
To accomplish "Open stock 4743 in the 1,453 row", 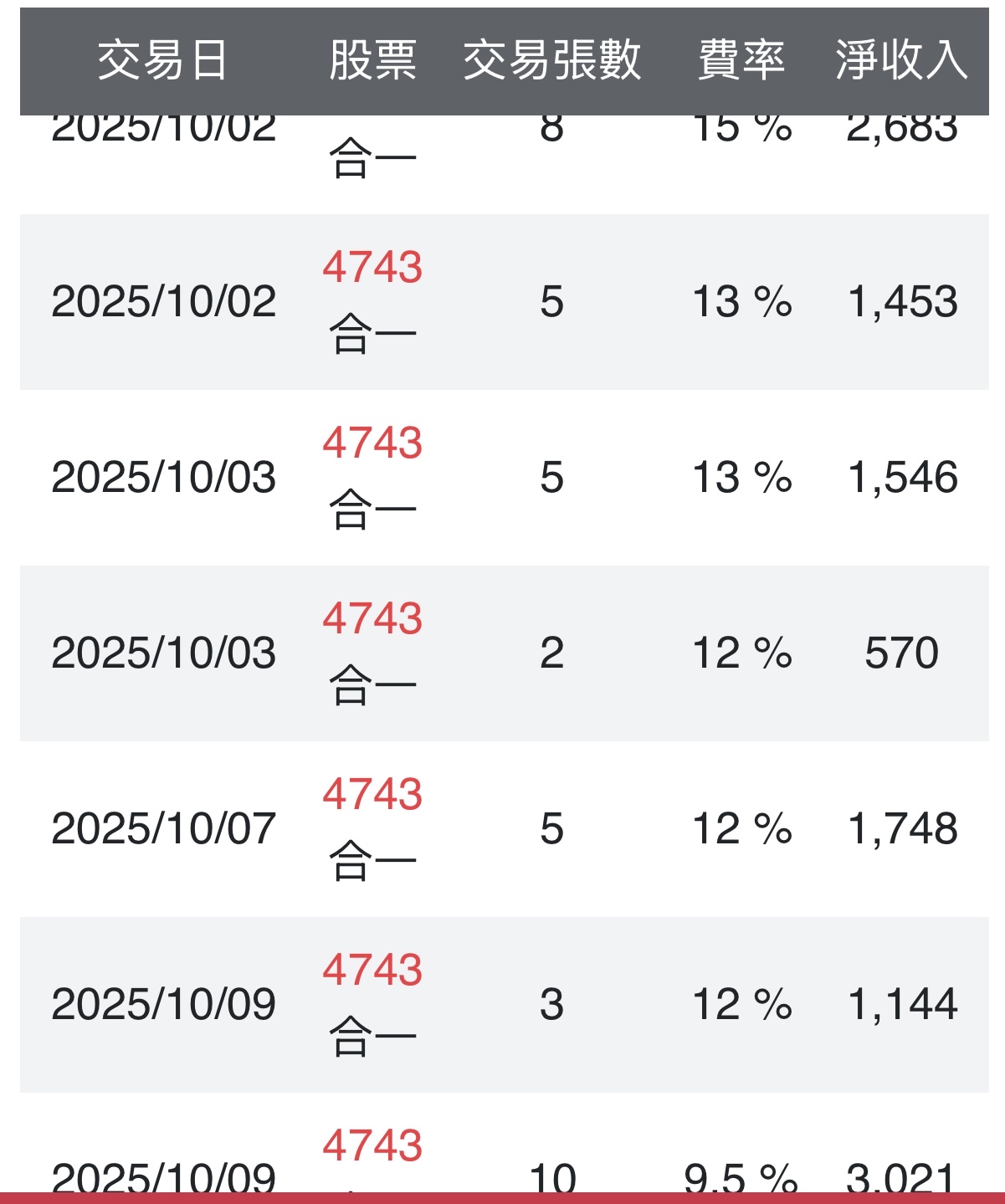I will [372, 268].
